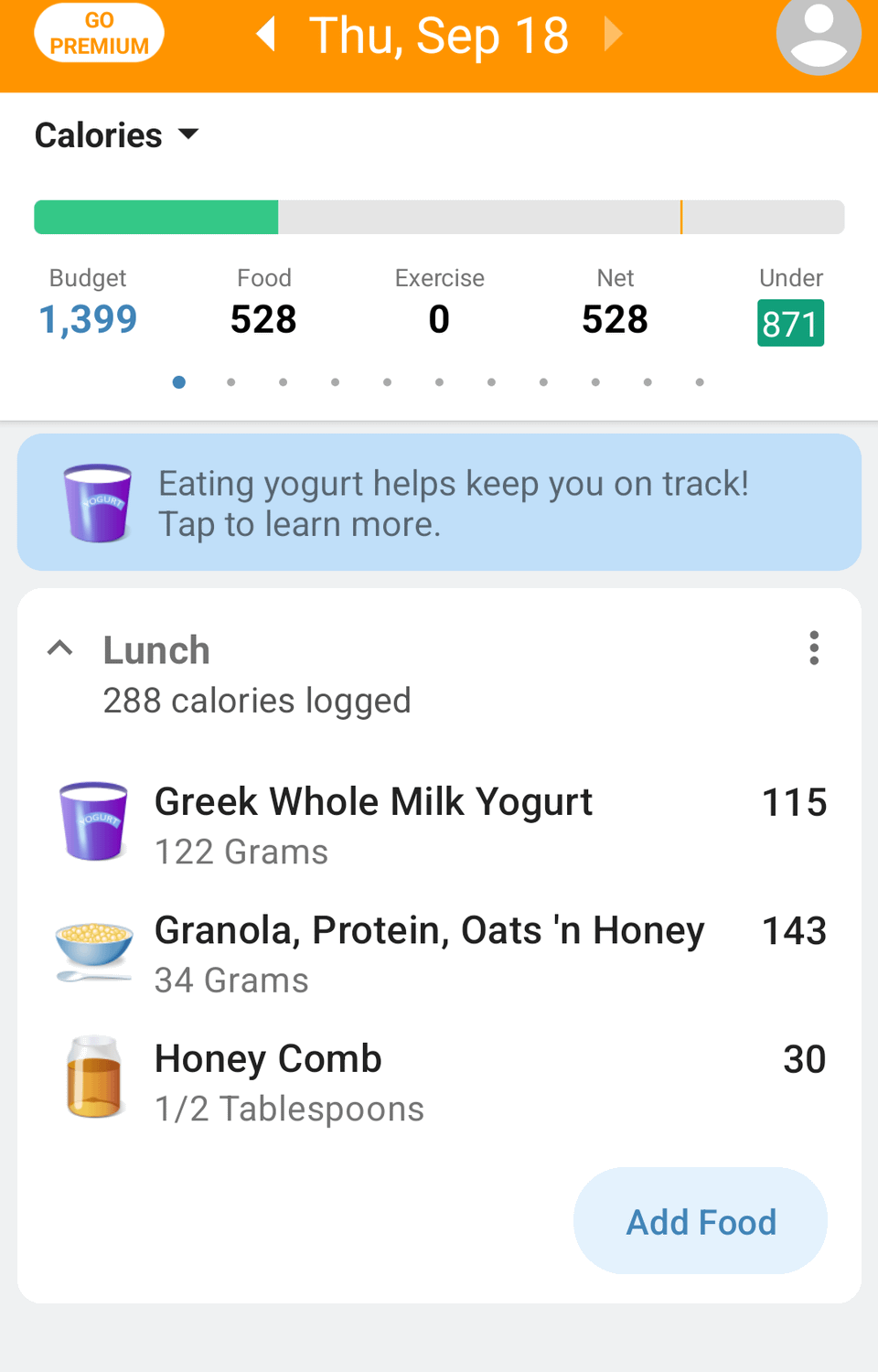Open the yogurt tip banner
This screenshot has height=1372, width=878.
tap(439, 502)
